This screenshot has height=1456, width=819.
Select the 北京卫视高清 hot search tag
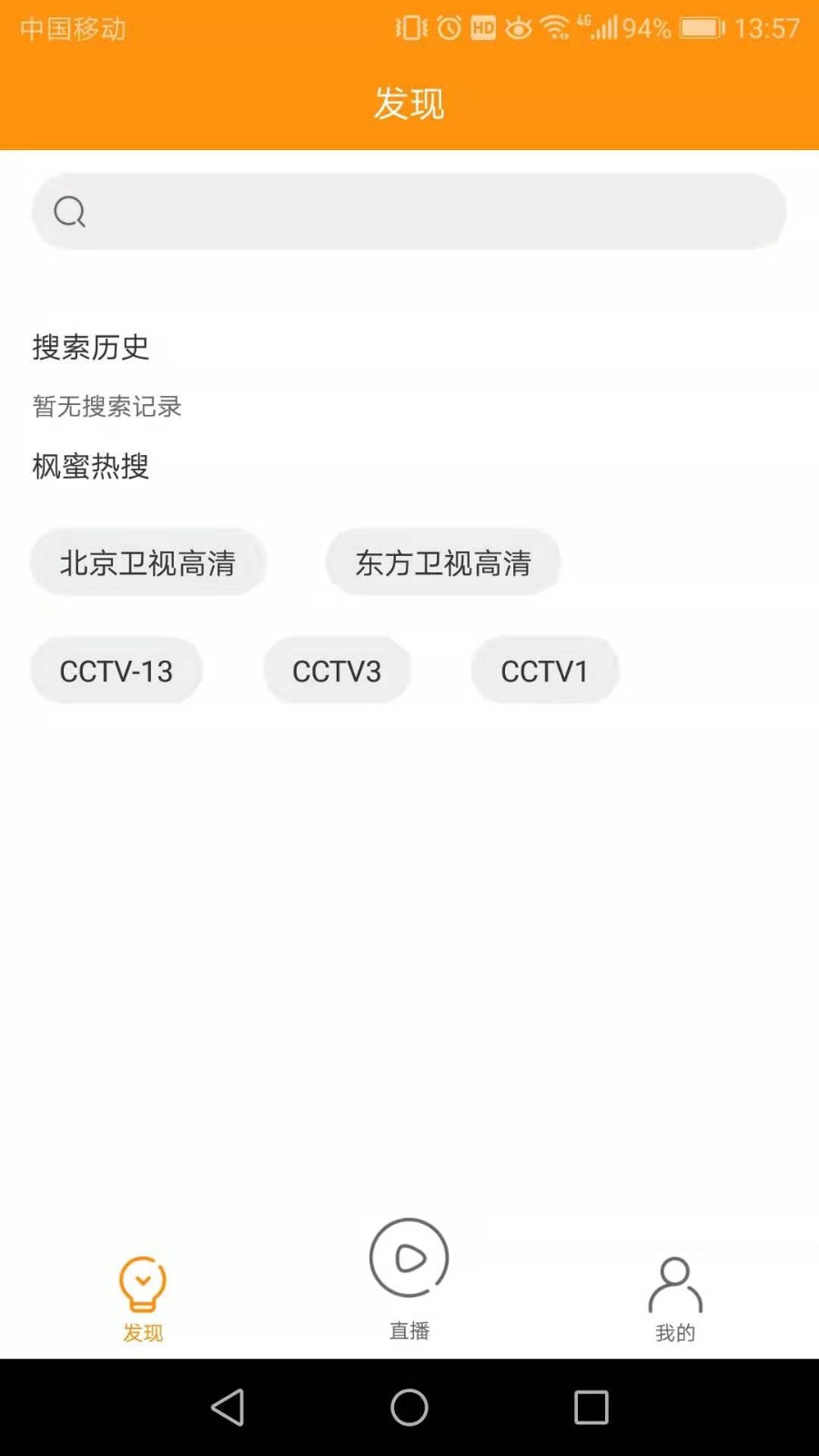(147, 562)
